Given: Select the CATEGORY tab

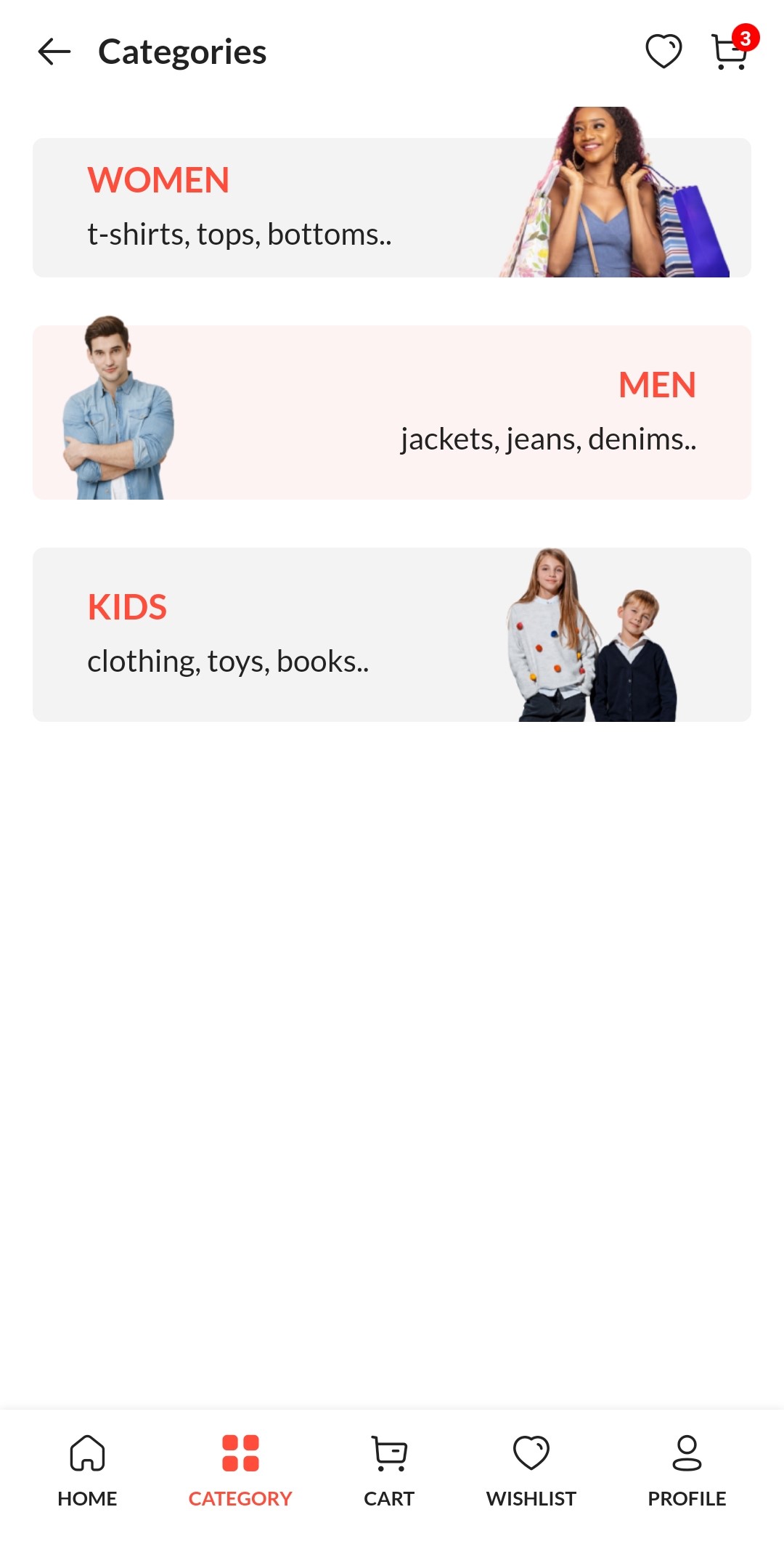Looking at the screenshot, I should [240, 1470].
